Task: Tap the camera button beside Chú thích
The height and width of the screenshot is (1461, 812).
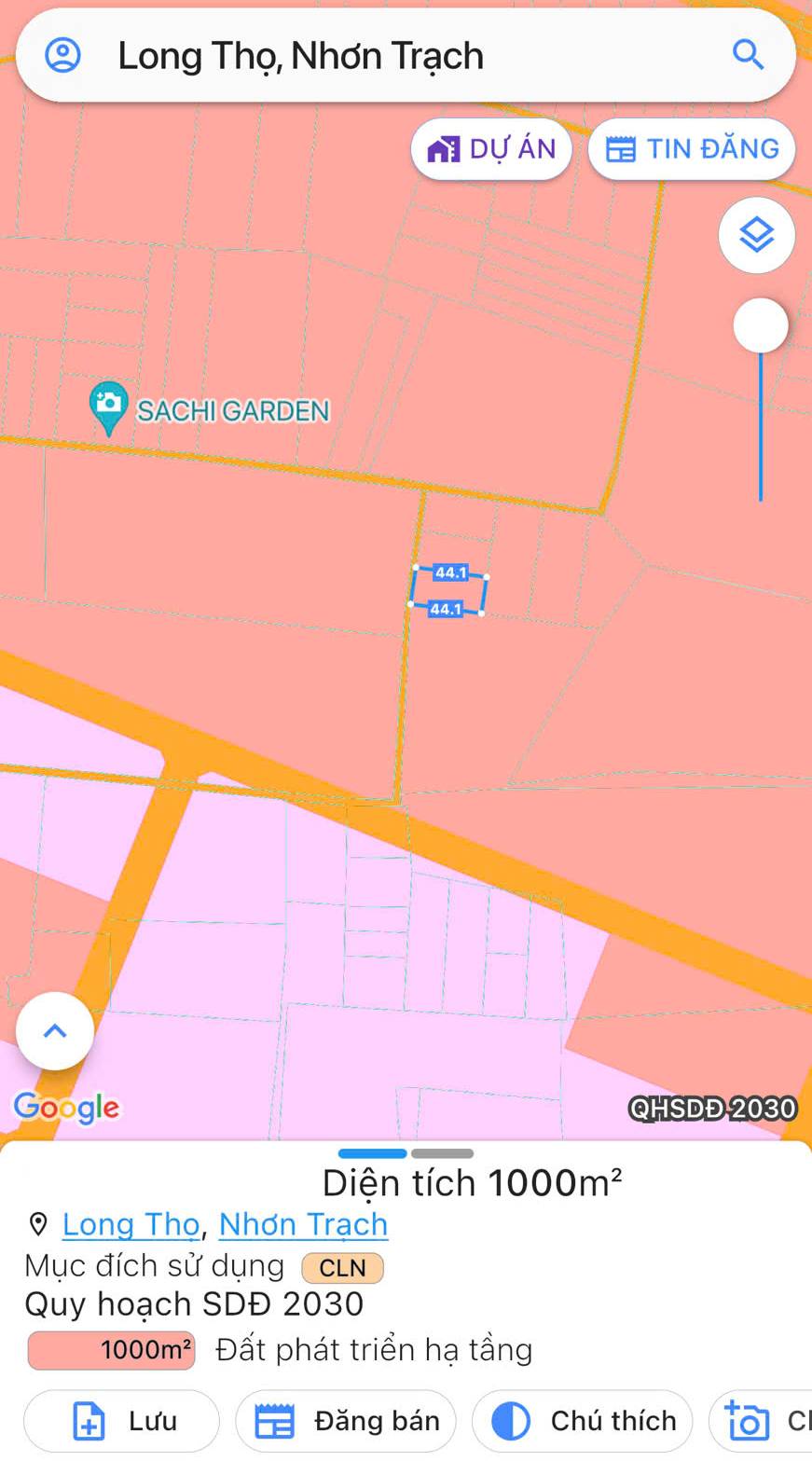Action: pos(761,1421)
